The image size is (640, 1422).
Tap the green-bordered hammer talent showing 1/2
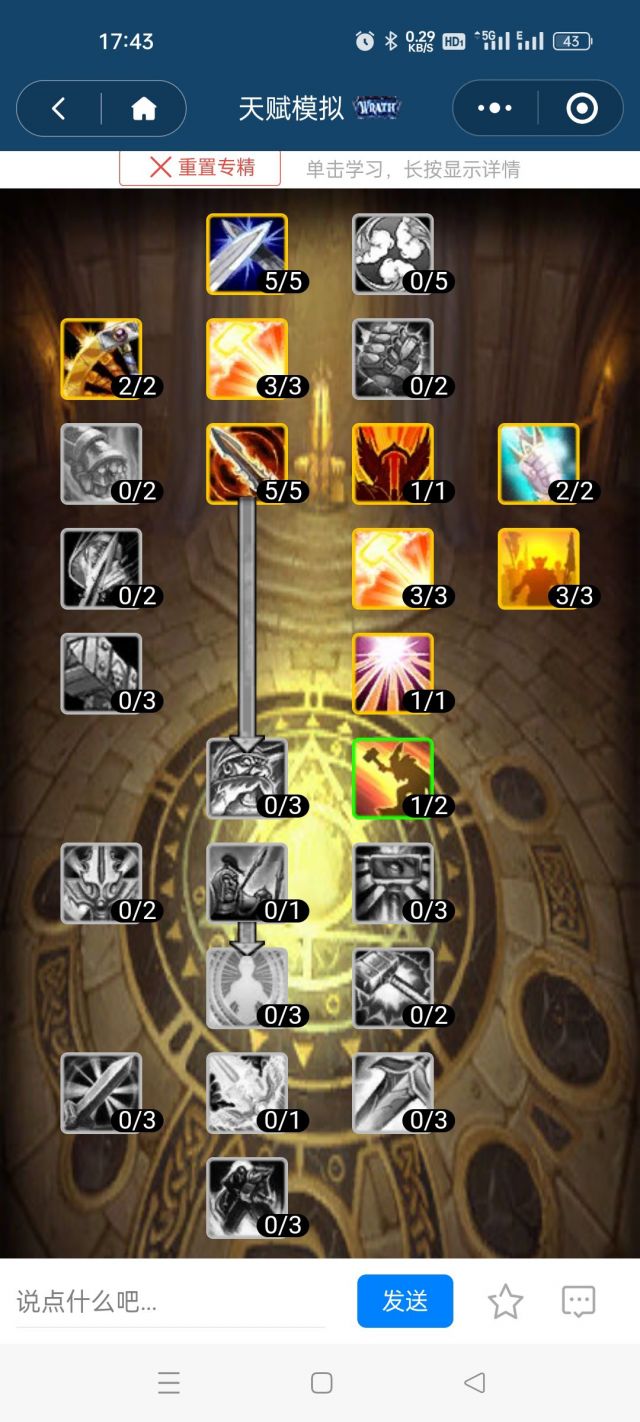click(x=393, y=778)
